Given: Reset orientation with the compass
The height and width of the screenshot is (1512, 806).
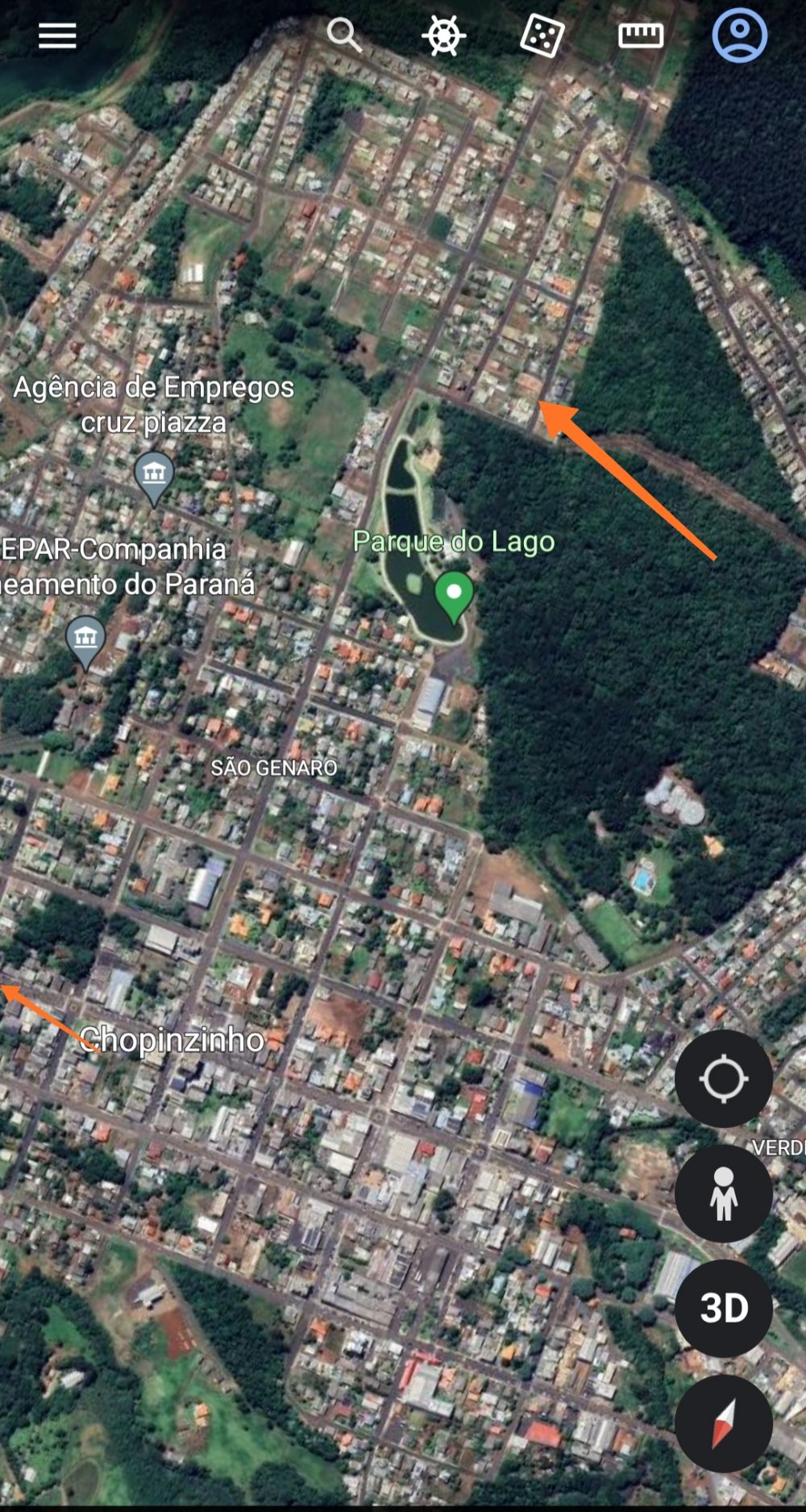Looking at the screenshot, I should click(723, 1423).
